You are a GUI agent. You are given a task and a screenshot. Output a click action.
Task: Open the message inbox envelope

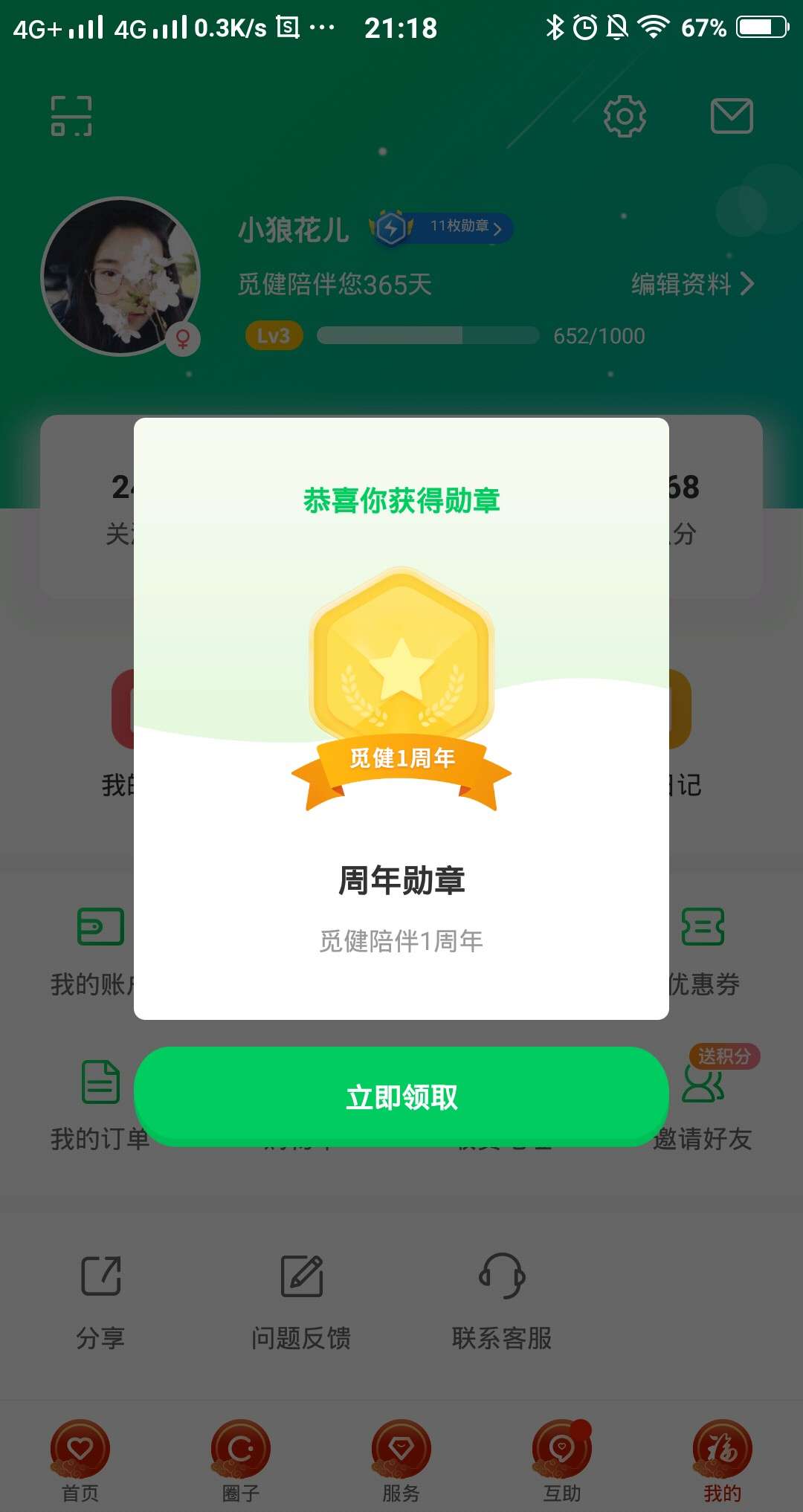pos(732,115)
